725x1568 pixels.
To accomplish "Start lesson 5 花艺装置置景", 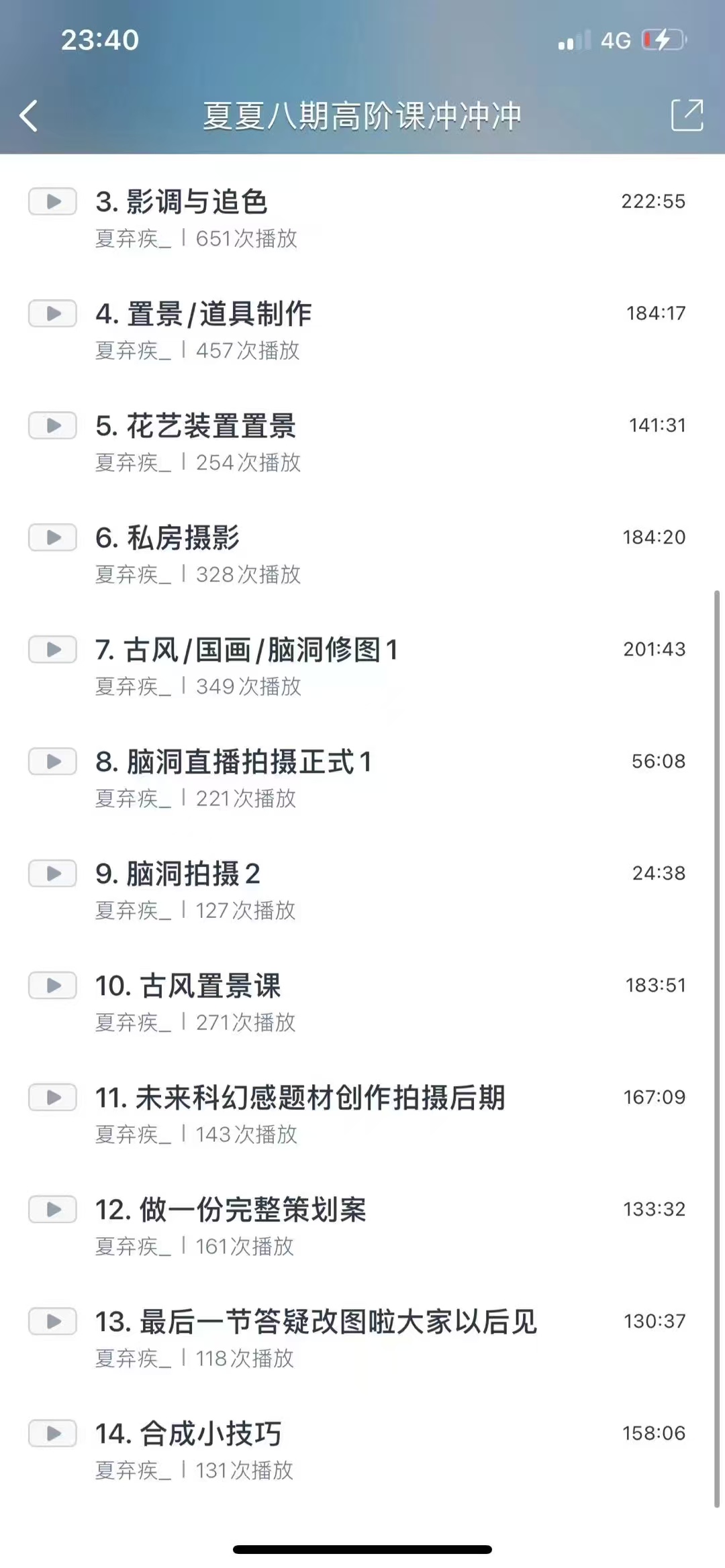I will point(195,426).
